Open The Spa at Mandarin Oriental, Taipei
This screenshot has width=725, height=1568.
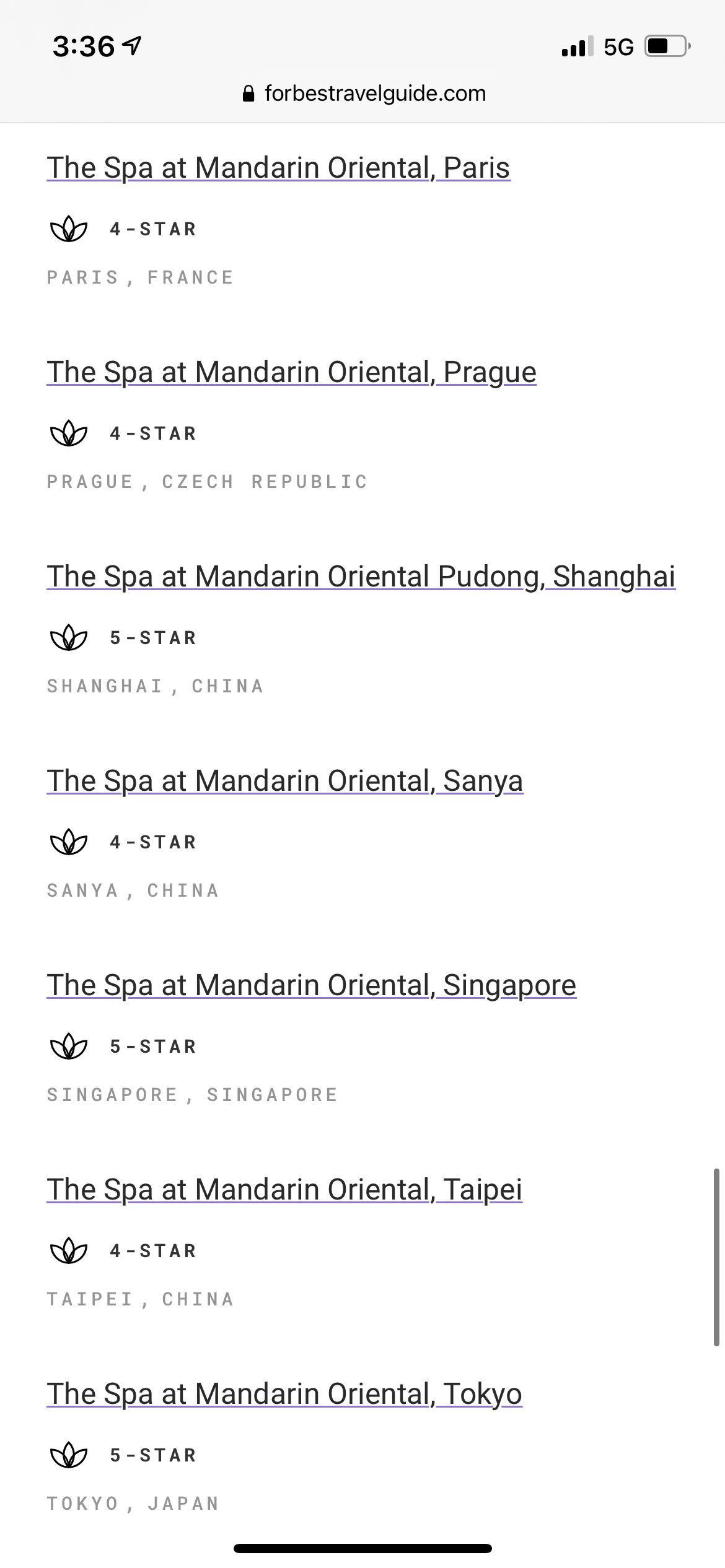[x=284, y=1190]
